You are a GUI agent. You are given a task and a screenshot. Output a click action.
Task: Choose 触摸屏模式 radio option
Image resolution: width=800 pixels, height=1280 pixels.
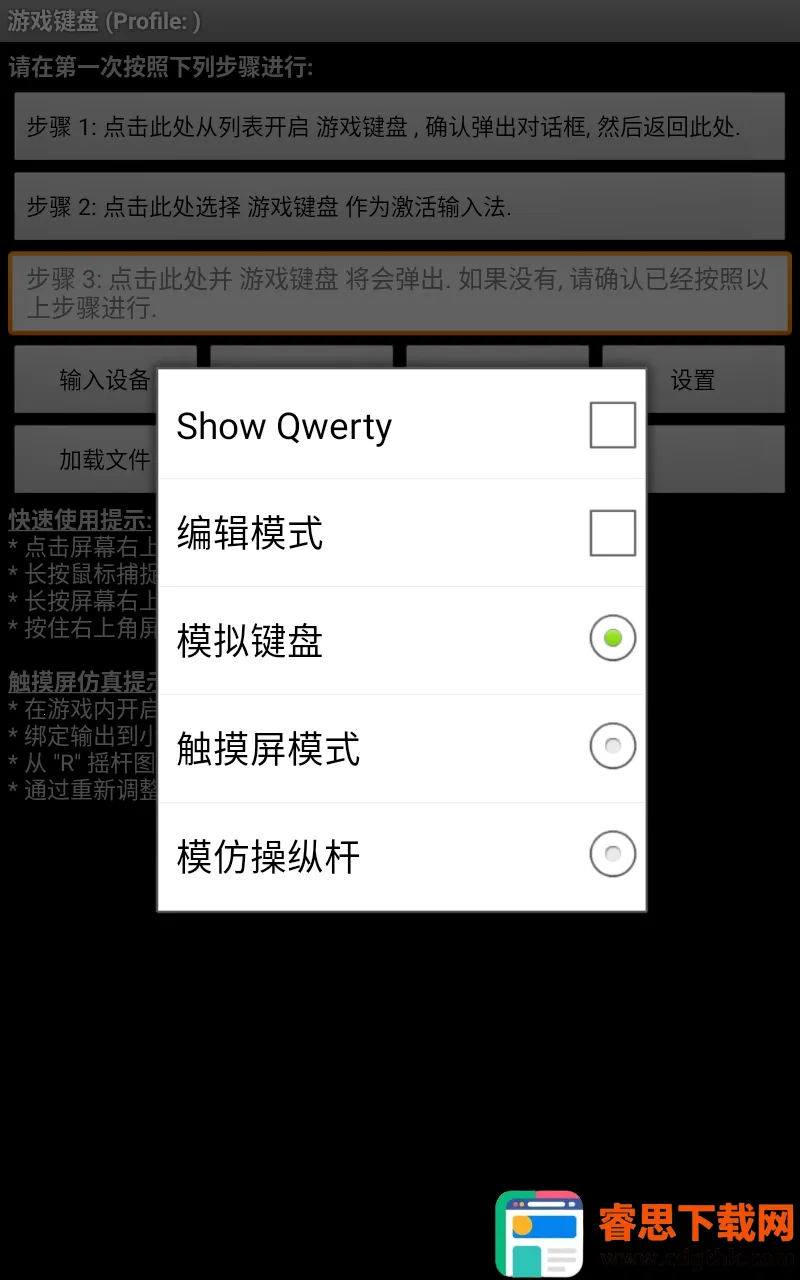point(612,746)
